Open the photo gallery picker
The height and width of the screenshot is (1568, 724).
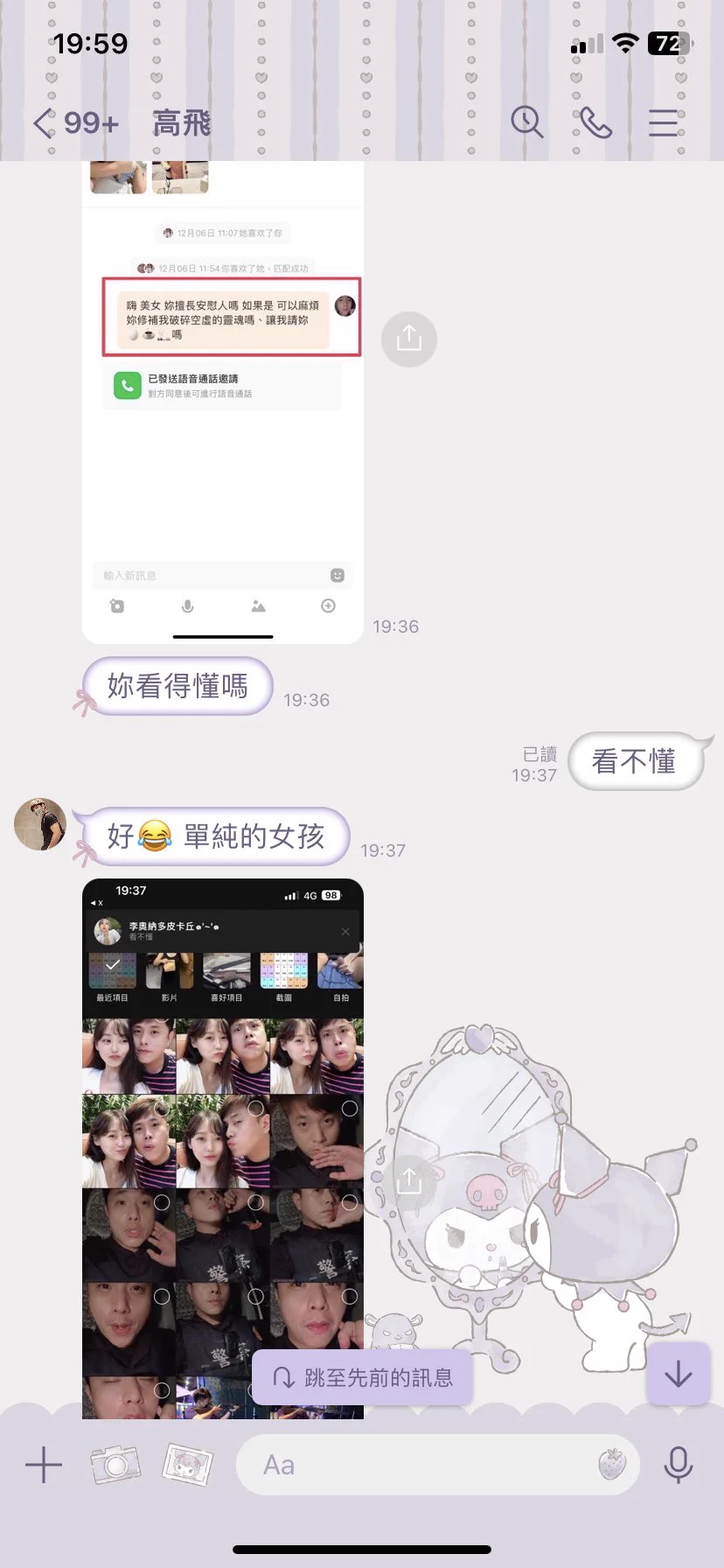pyautogui.click(x=187, y=1465)
